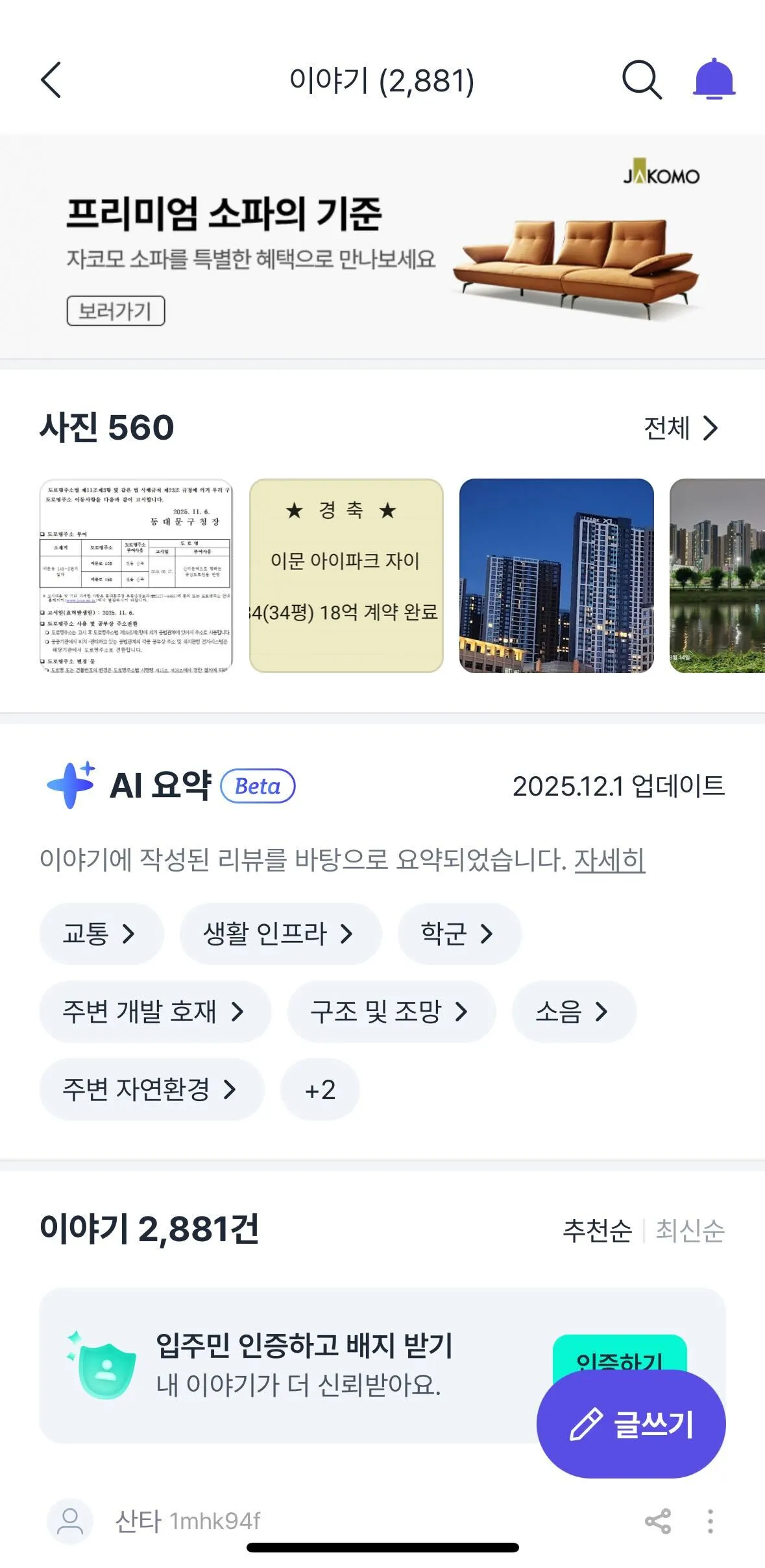Screen dimensions: 765x1568
Task: Select the 생활 인프라 chip
Action: coord(280,934)
